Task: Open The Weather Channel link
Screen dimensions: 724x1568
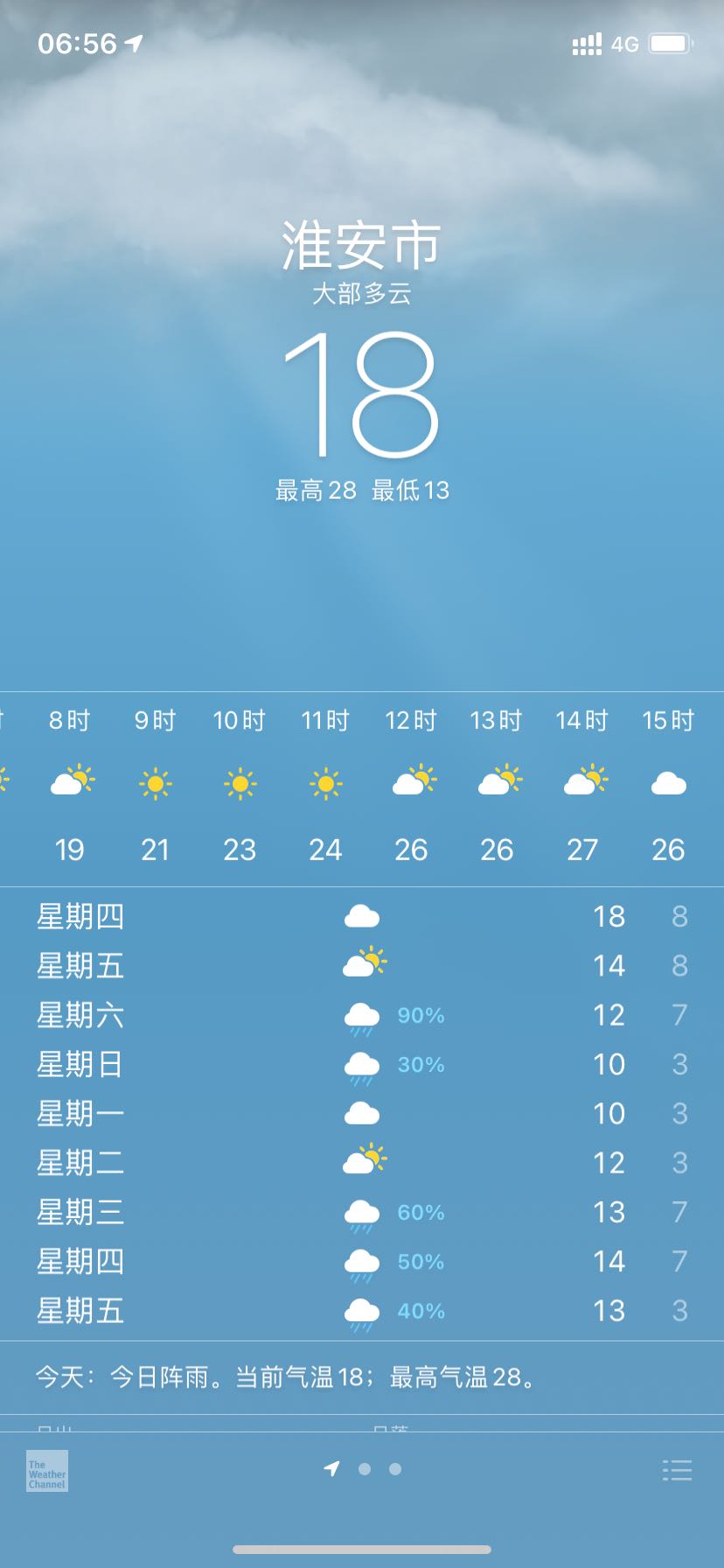Action: (47, 1471)
